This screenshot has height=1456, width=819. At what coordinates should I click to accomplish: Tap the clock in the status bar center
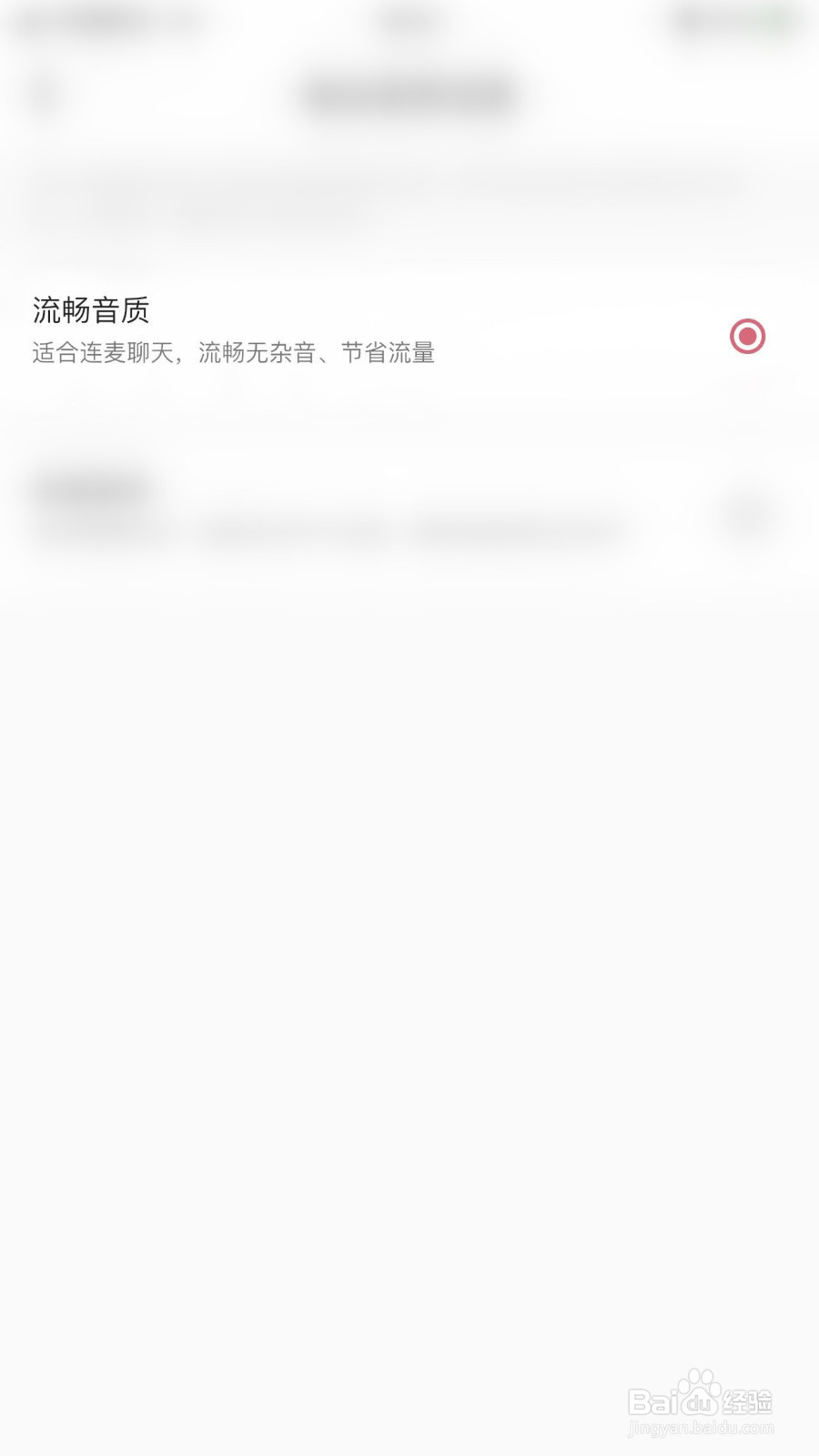pos(409,20)
